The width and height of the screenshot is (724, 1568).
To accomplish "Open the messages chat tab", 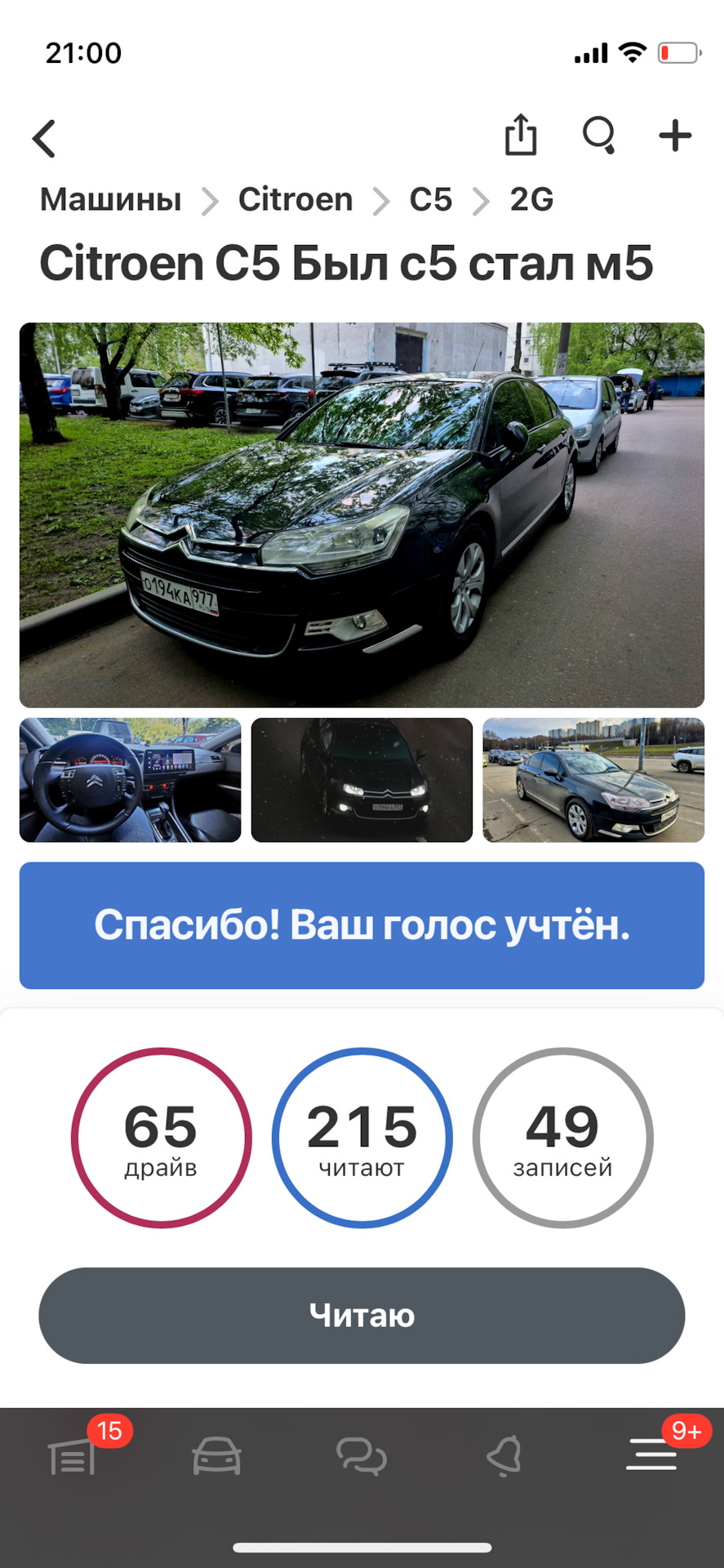I will click(x=362, y=1456).
